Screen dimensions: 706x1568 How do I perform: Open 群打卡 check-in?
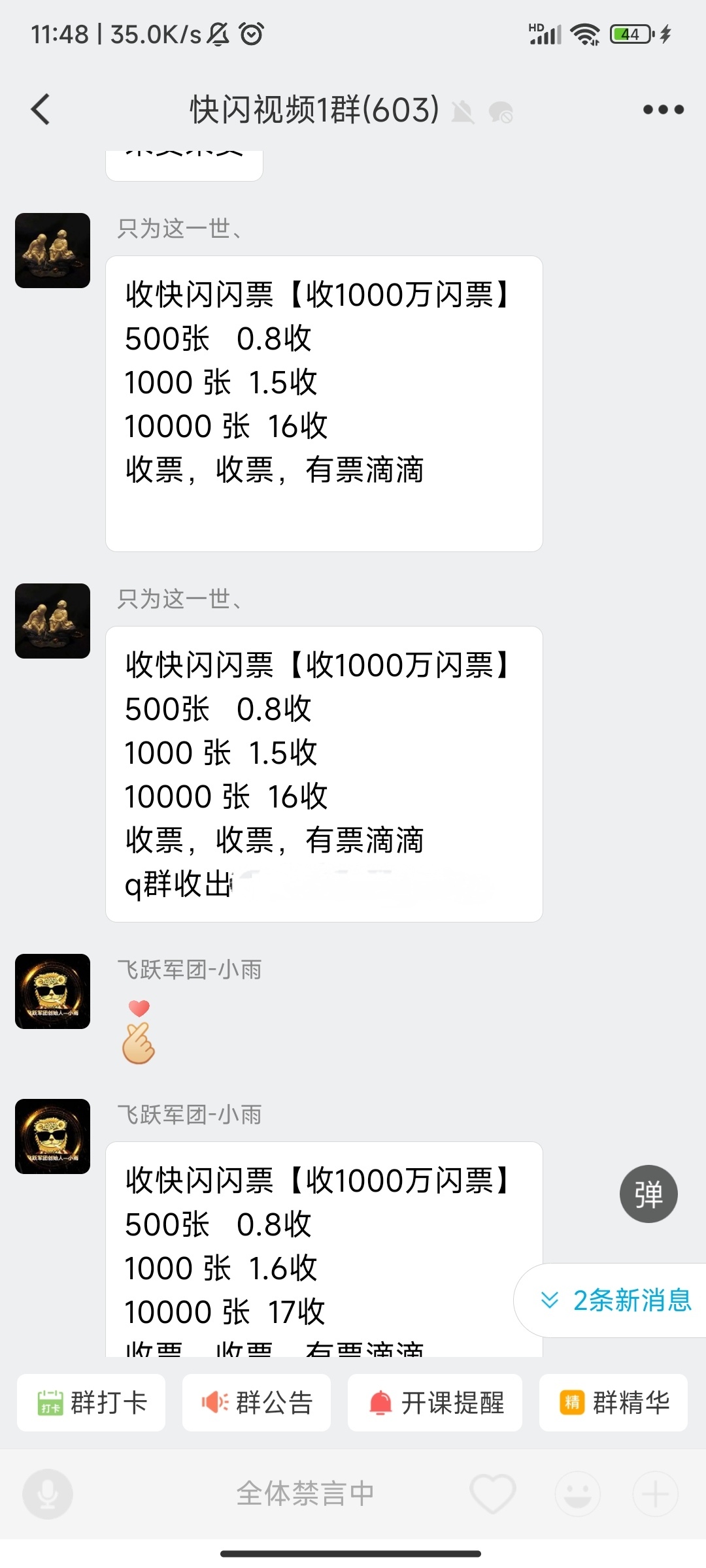pyautogui.click(x=91, y=1403)
